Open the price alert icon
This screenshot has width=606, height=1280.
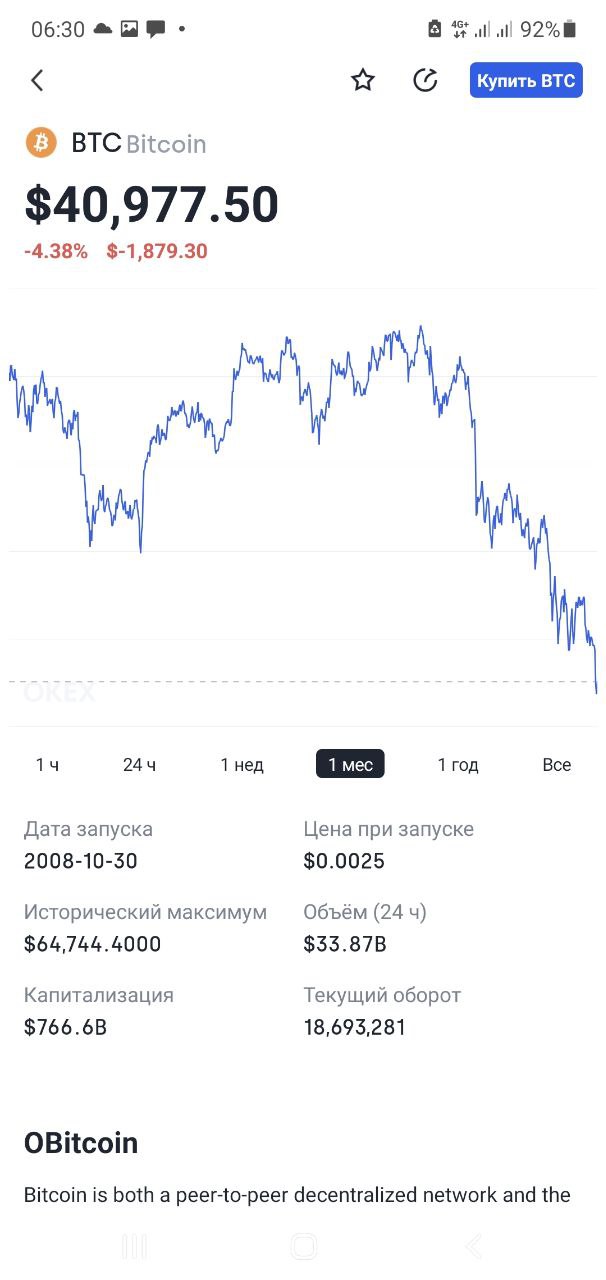425,81
